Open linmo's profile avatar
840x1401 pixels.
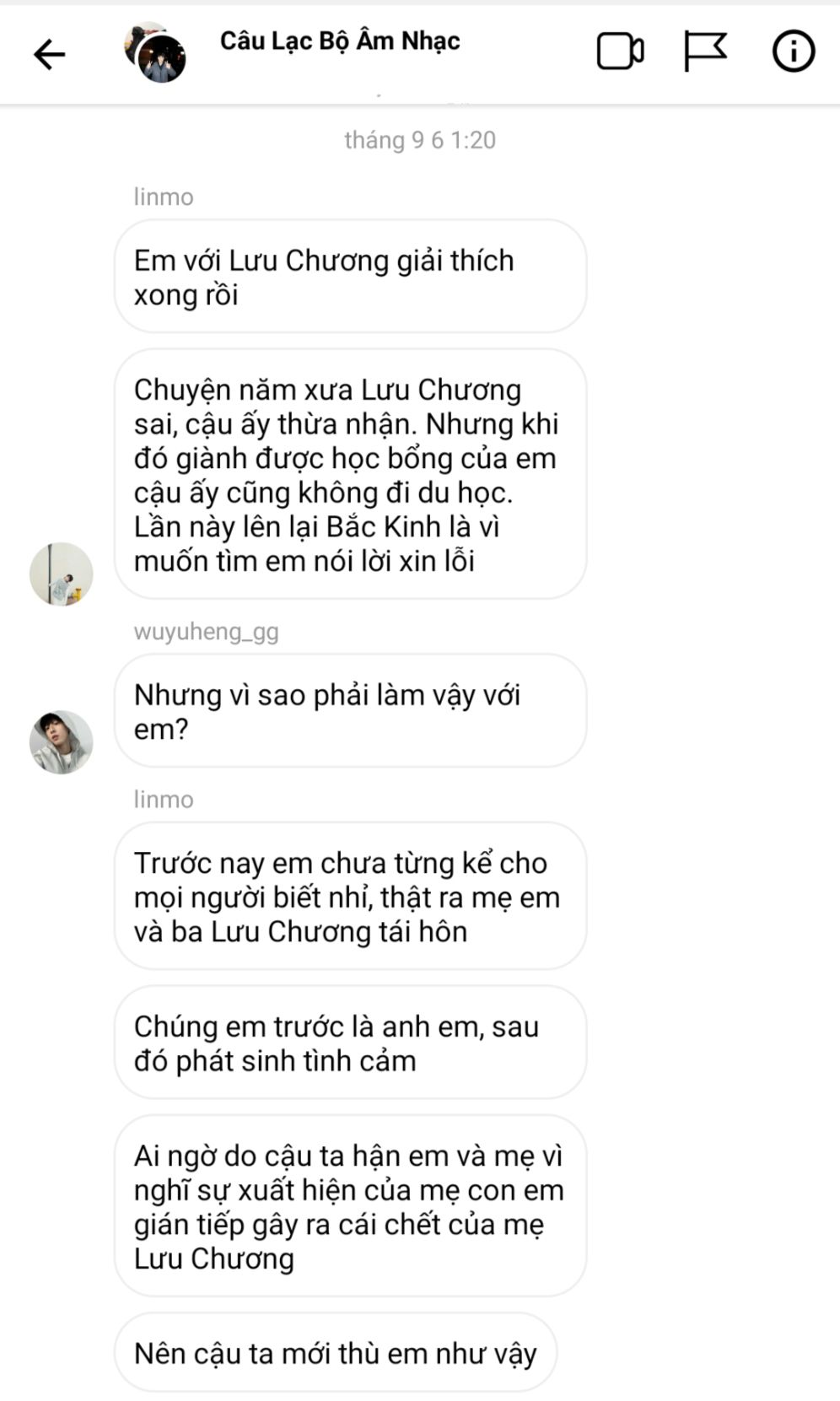(x=61, y=574)
